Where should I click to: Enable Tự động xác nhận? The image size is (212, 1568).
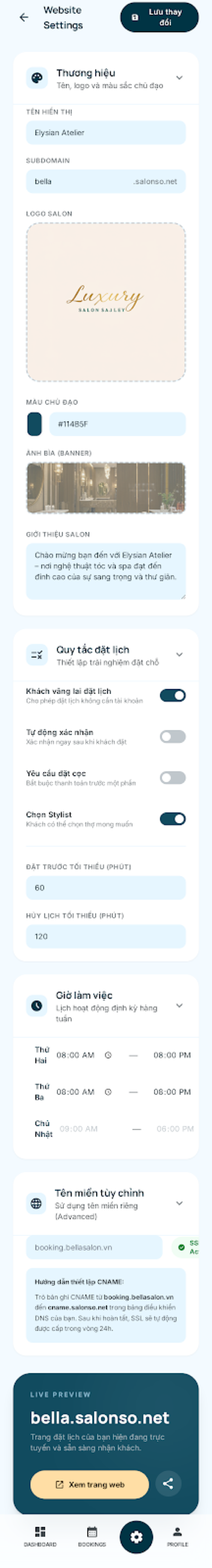(x=172, y=736)
